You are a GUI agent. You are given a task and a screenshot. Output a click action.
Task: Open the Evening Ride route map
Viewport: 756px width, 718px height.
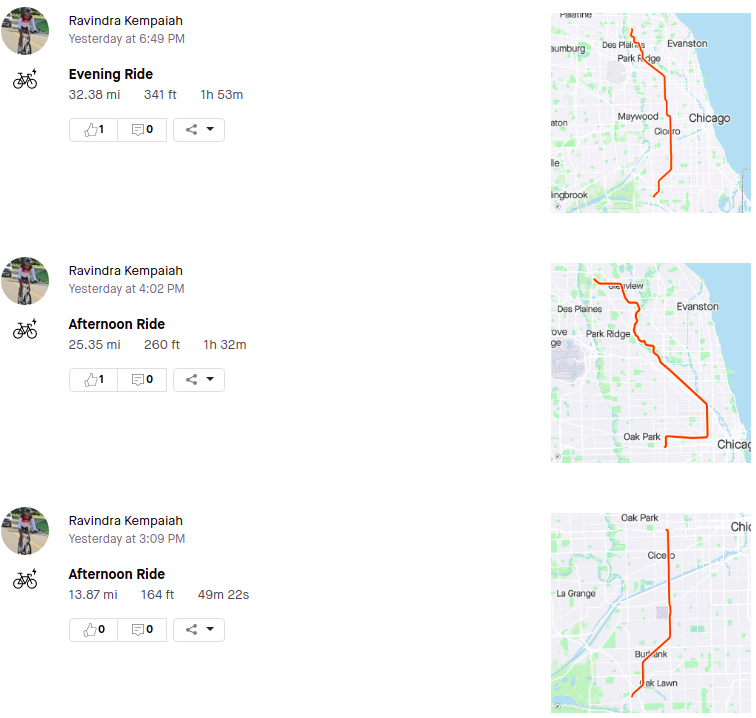pyautogui.click(x=650, y=112)
